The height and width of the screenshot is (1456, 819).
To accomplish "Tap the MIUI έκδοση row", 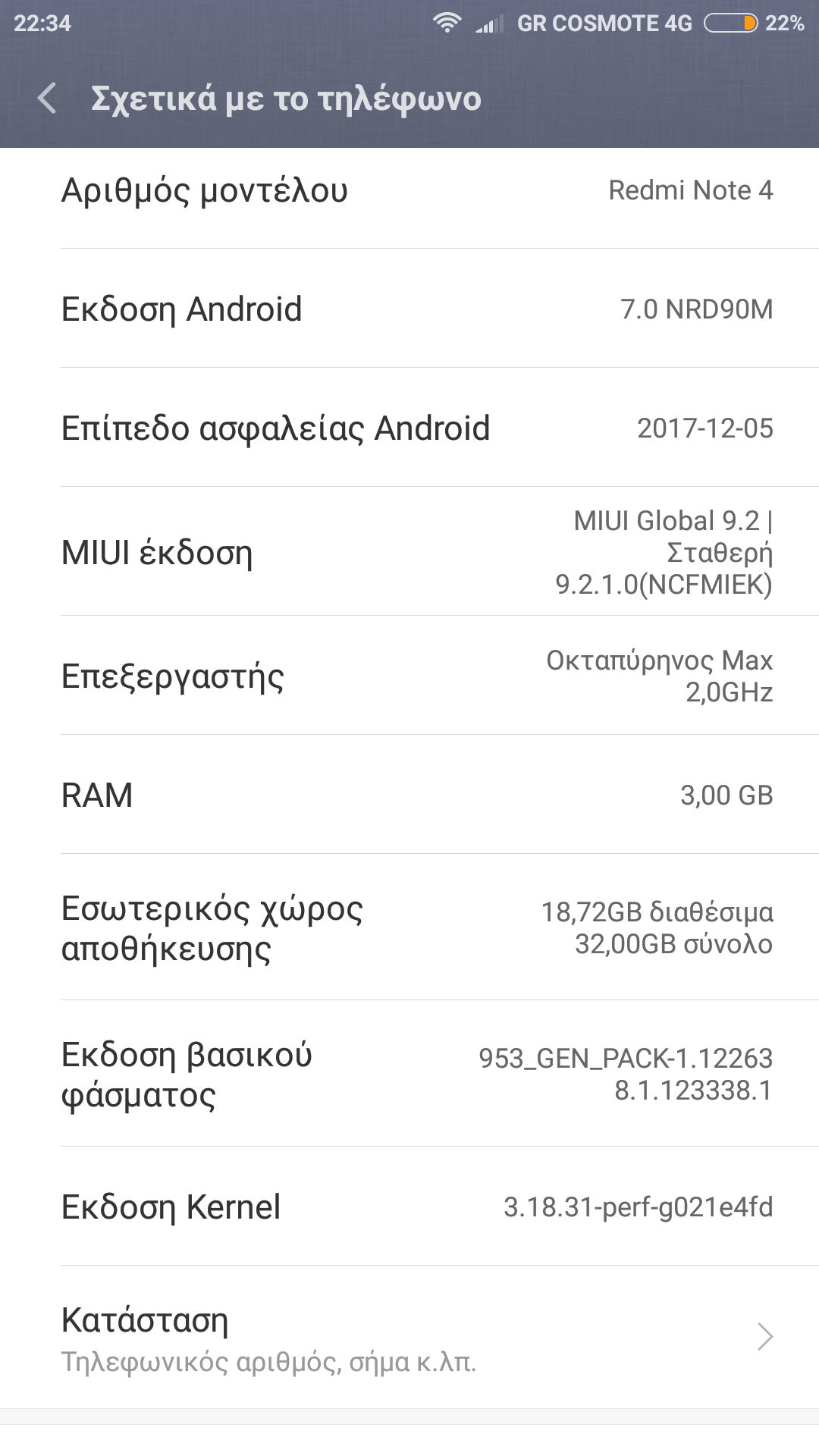I will click(409, 552).
